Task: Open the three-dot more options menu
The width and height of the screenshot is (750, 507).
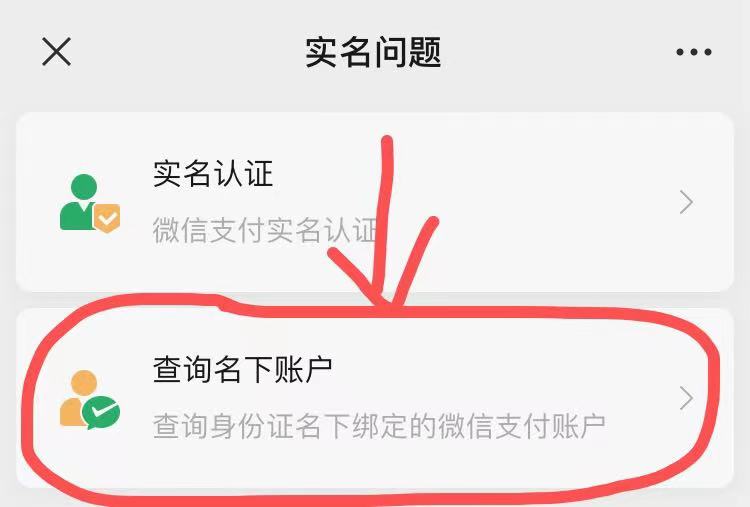Action: coord(694,52)
